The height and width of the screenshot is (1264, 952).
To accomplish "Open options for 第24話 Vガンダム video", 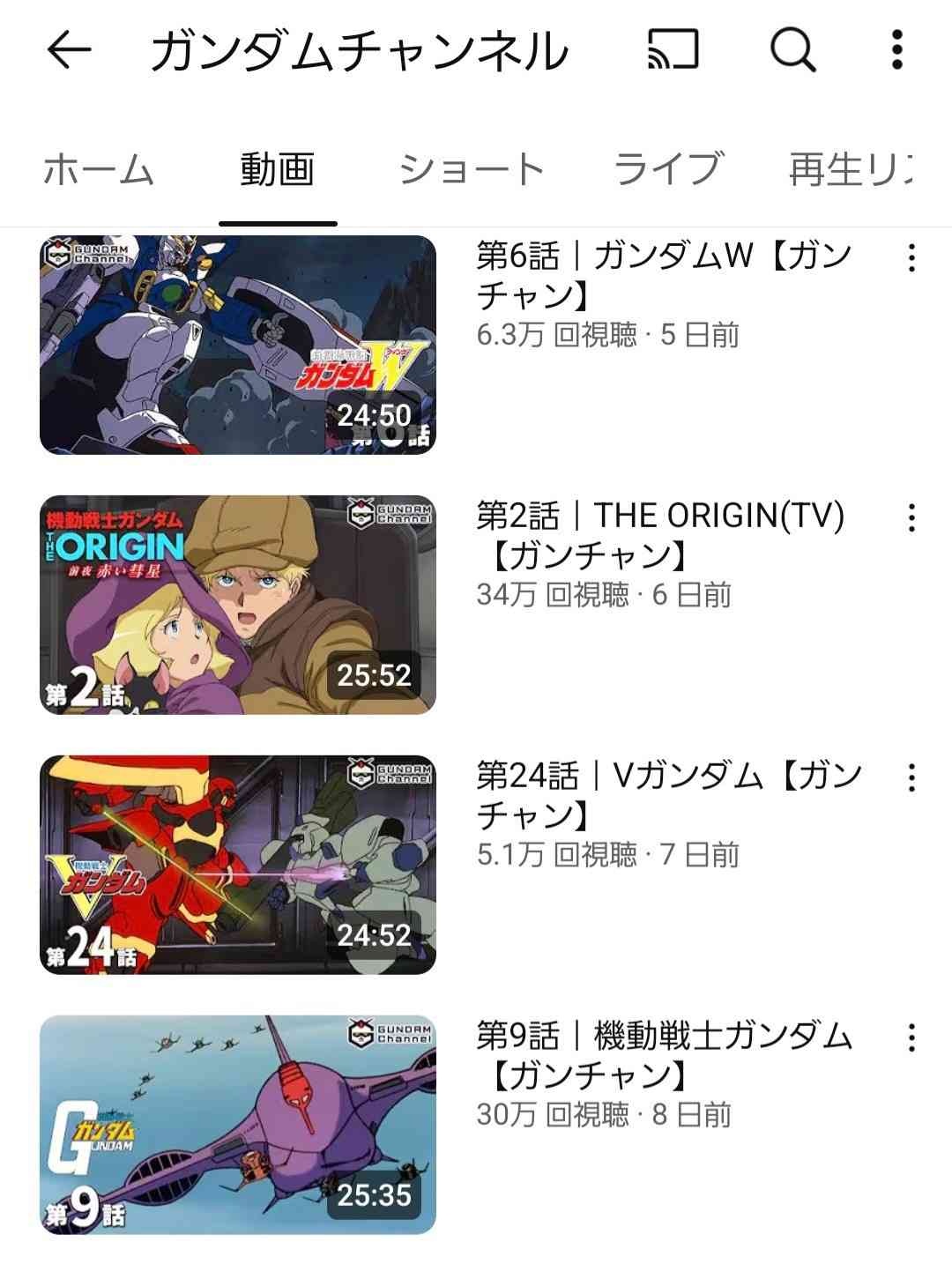I will (x=911, y=777).
